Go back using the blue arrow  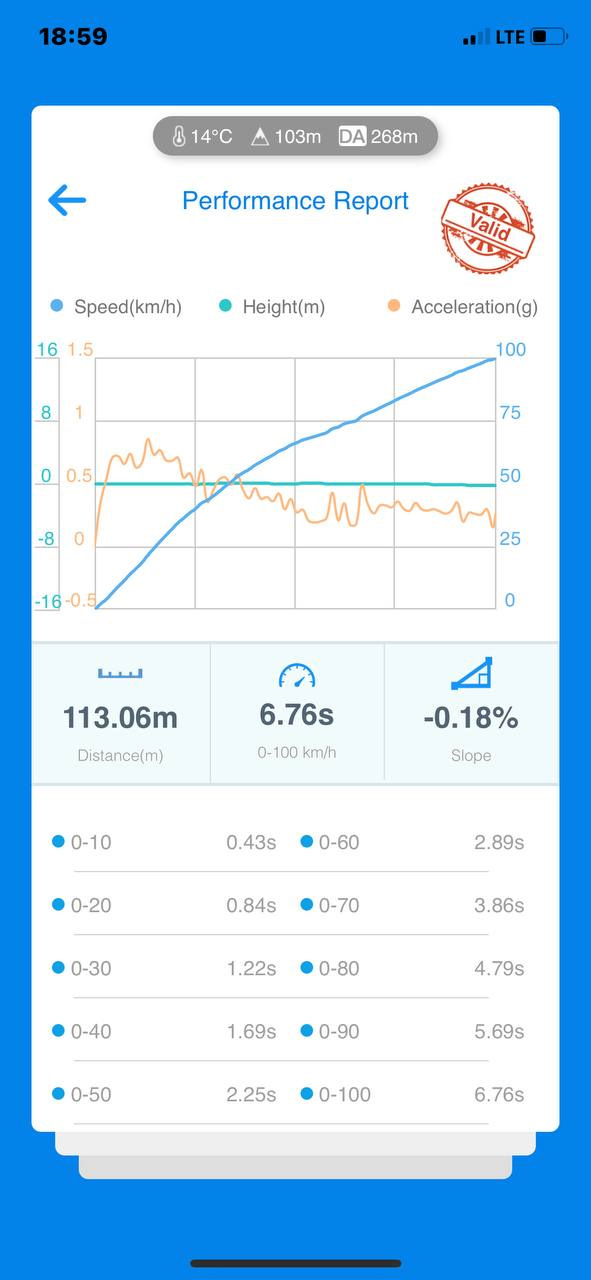pos(67,200)
